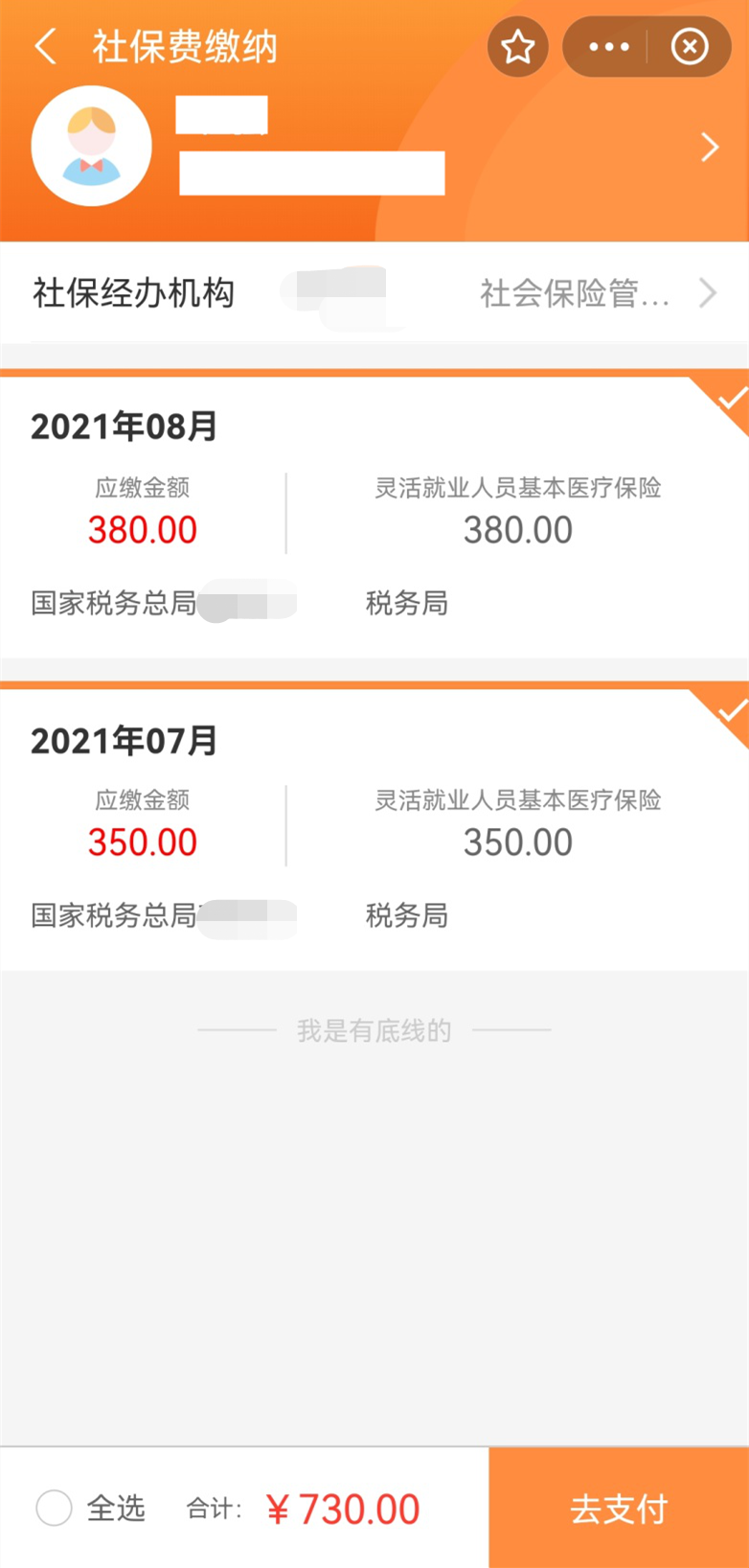Open user profile details chevron
The width and height of the screenshot is (749, 1568).
coord(709,148)
